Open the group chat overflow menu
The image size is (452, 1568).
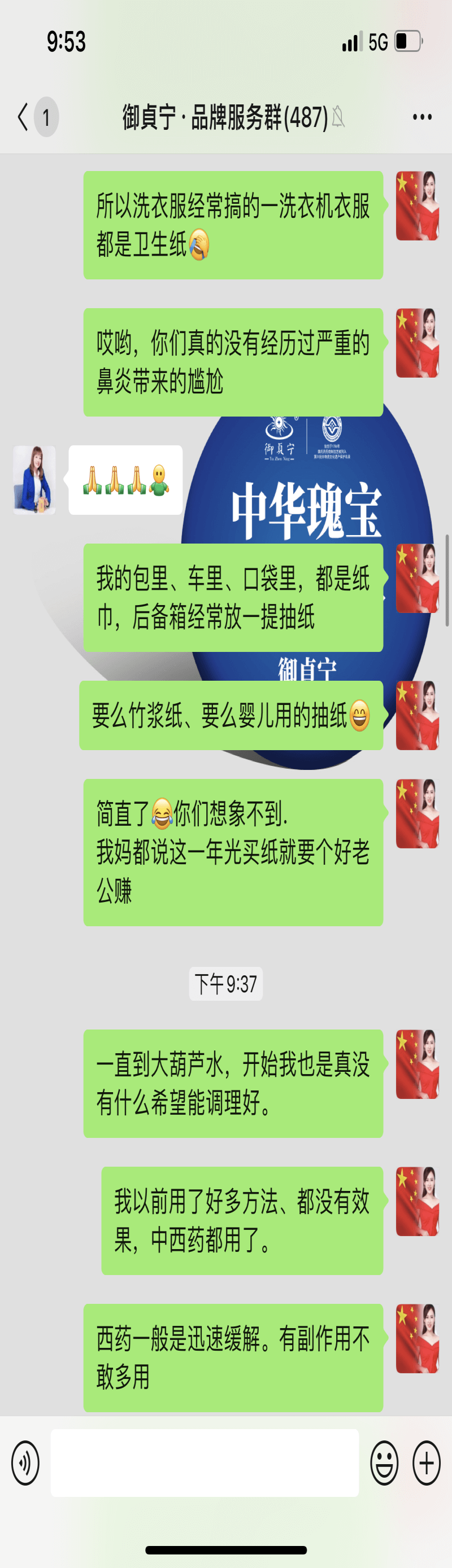(421, 117)
